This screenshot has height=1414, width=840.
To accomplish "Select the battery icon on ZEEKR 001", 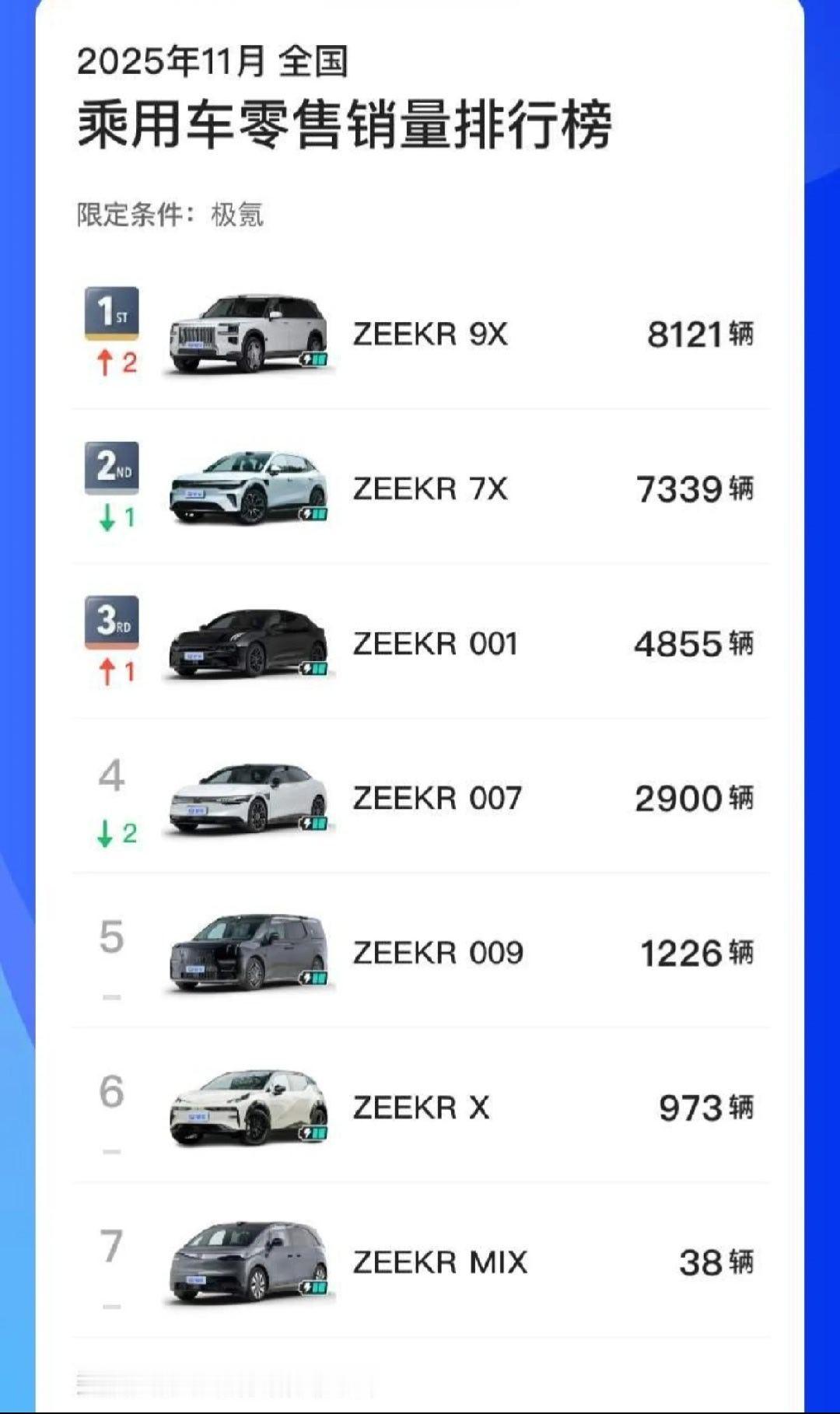I will point(313,667).
